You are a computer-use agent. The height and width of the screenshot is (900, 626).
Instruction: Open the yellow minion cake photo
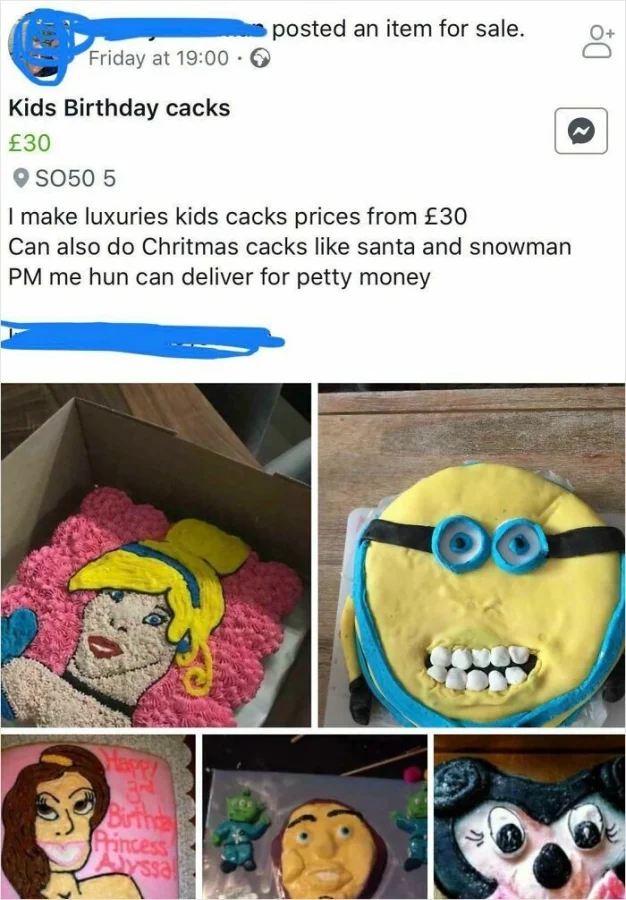472,555
